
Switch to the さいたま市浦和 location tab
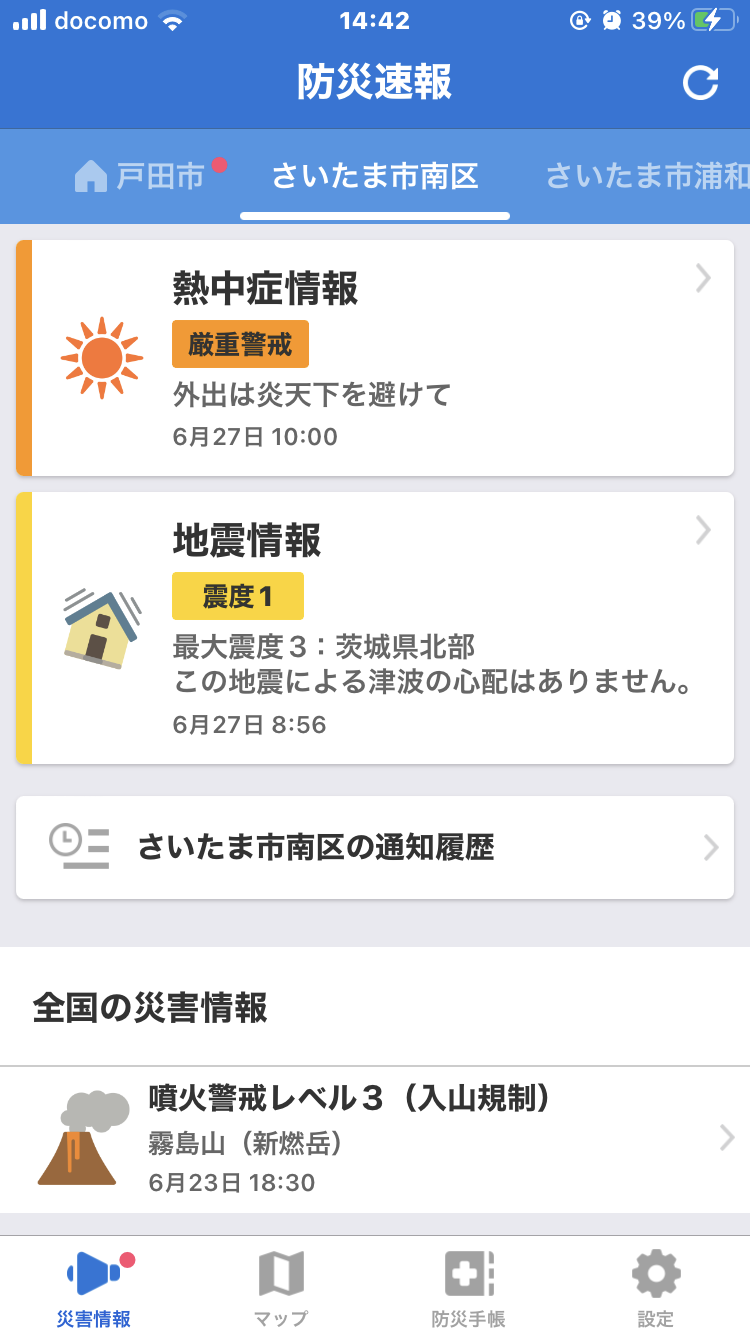click(647, 177)
